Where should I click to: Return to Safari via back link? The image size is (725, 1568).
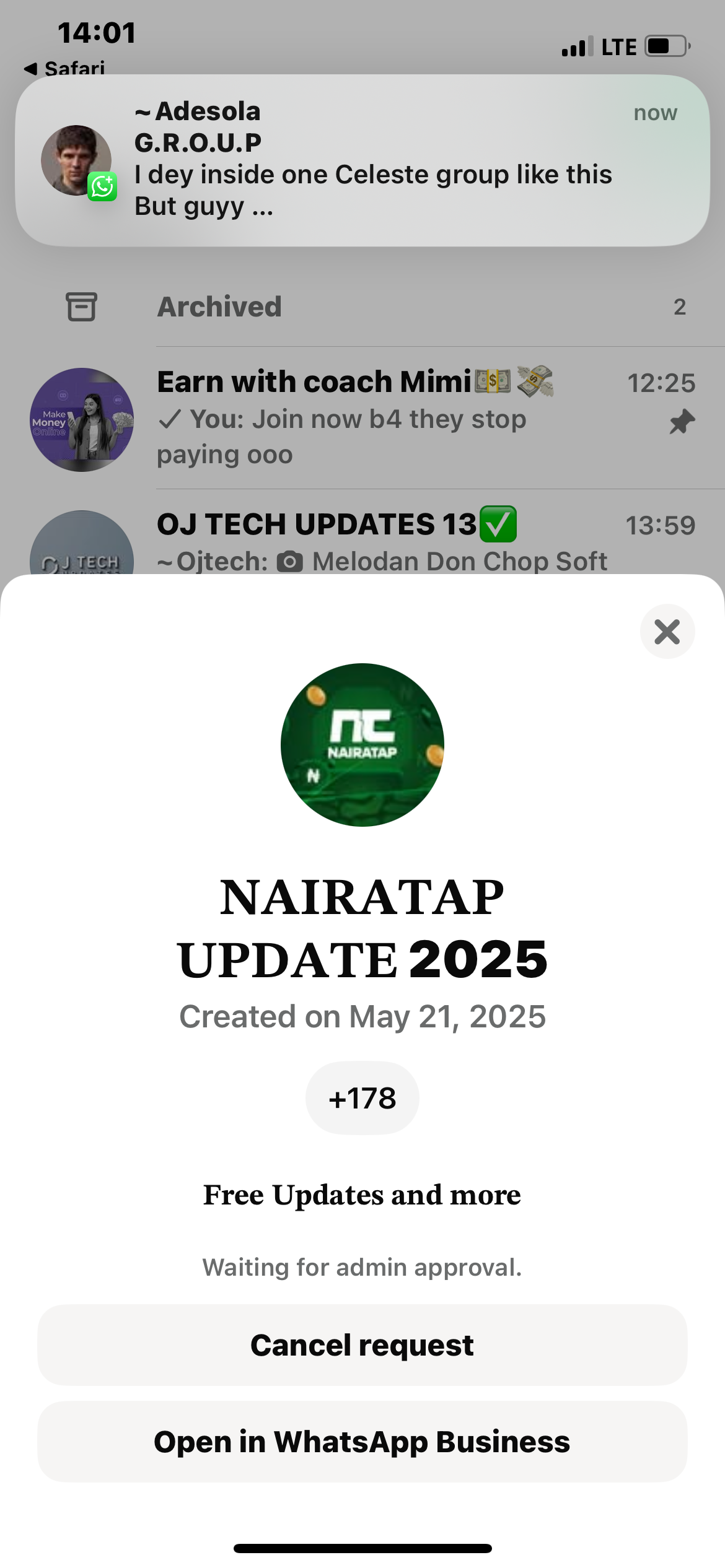coord(64,68)
